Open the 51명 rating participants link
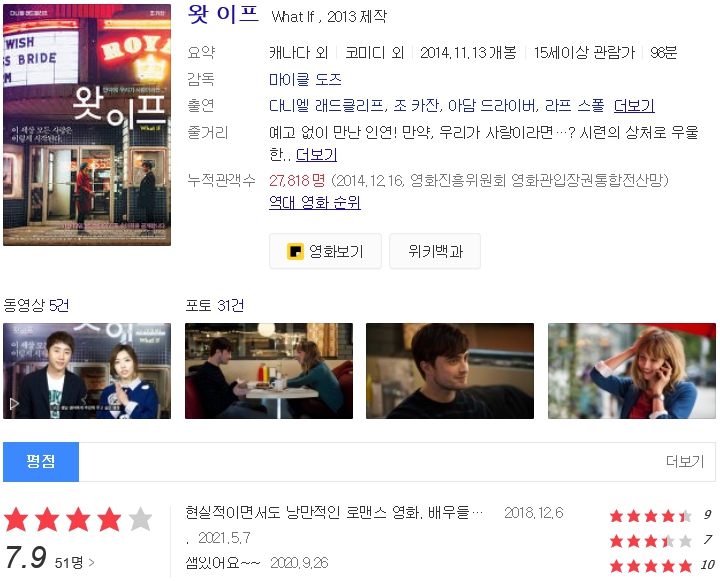 [x=75, y=563]
